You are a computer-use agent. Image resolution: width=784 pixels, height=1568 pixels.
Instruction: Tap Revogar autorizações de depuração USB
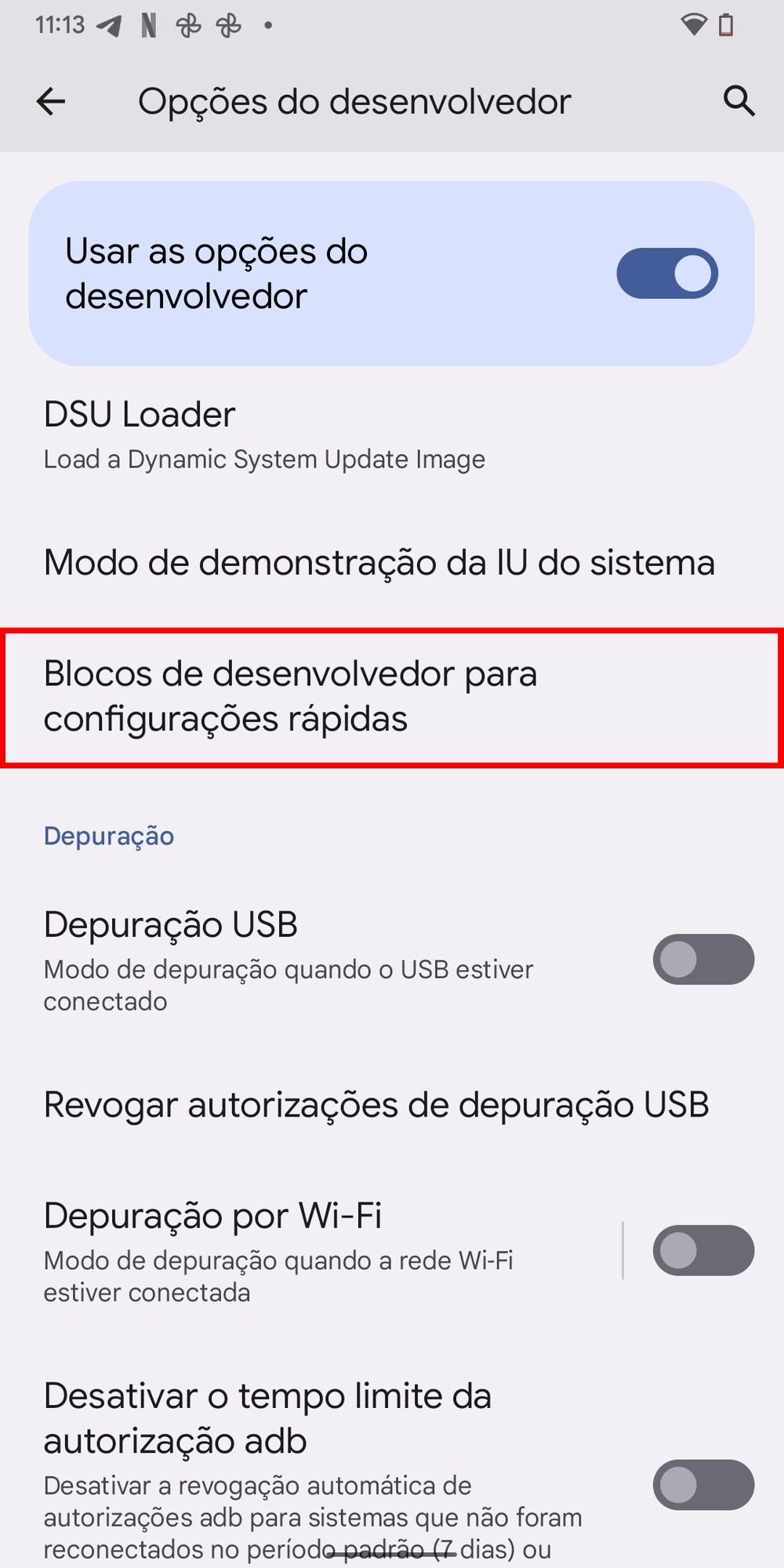pos(376,1105)
